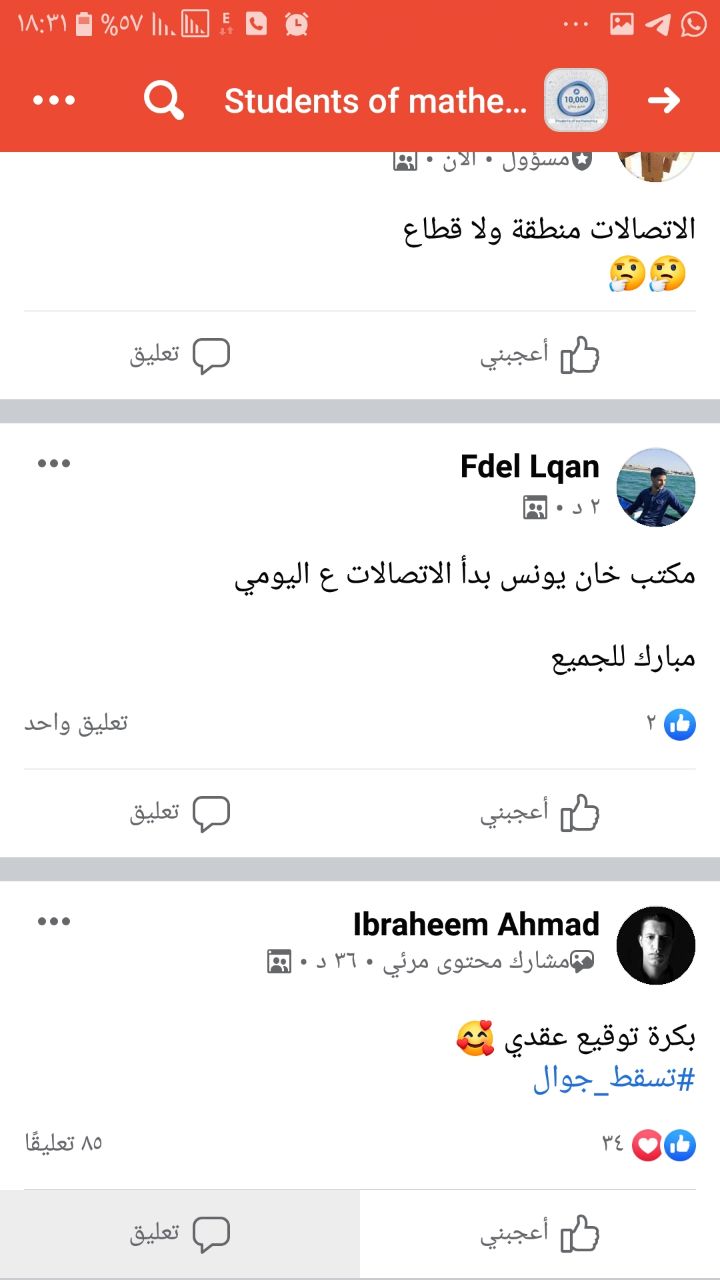Like Fdel Lqan's post
The width and height of the screenshot is (720, 1280).
[x=540, y=812]
